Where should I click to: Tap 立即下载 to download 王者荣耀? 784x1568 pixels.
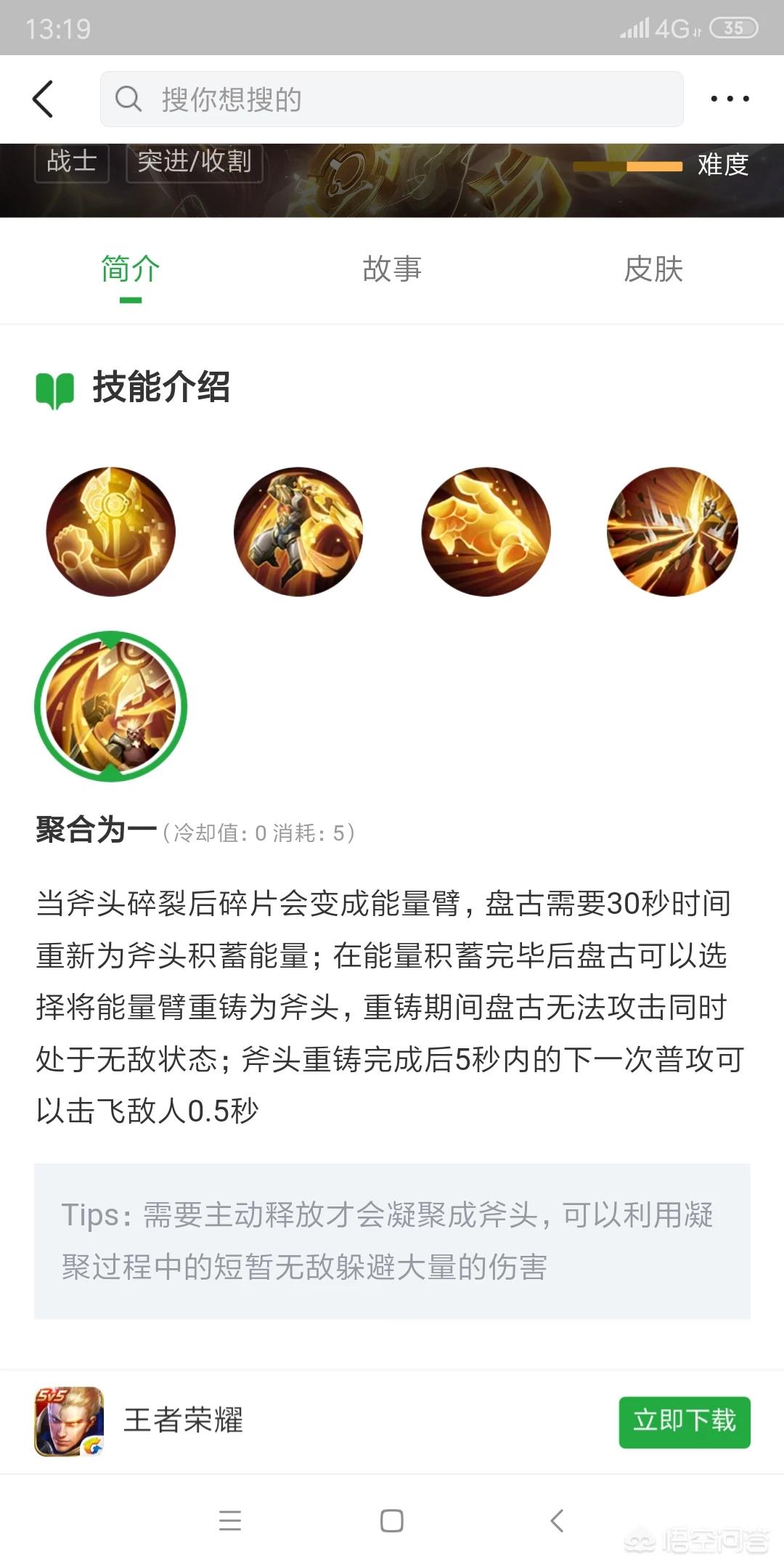[x=684, y=1422]
